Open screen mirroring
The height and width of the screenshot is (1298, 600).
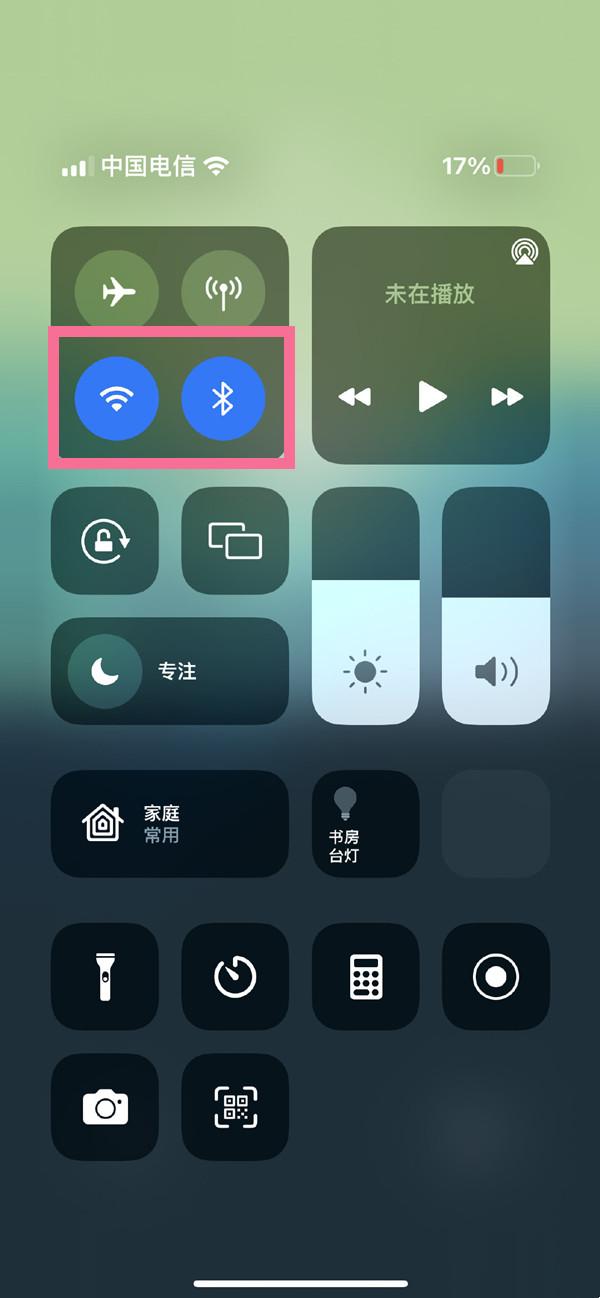point(235,541)
